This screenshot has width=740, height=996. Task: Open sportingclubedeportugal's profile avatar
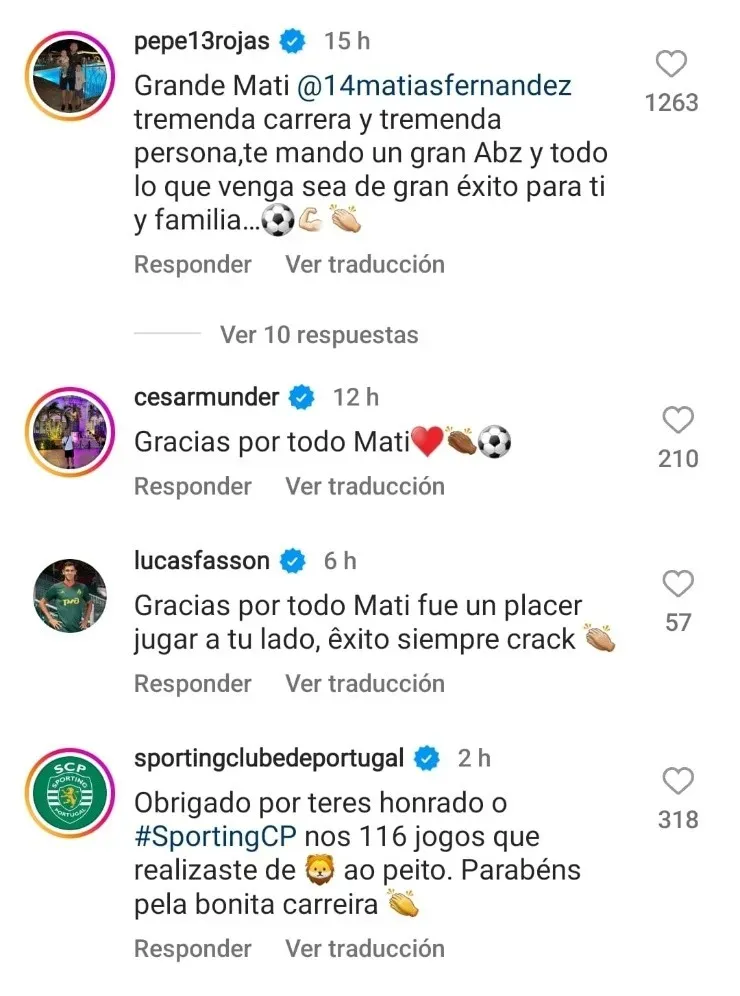[68, 792]
